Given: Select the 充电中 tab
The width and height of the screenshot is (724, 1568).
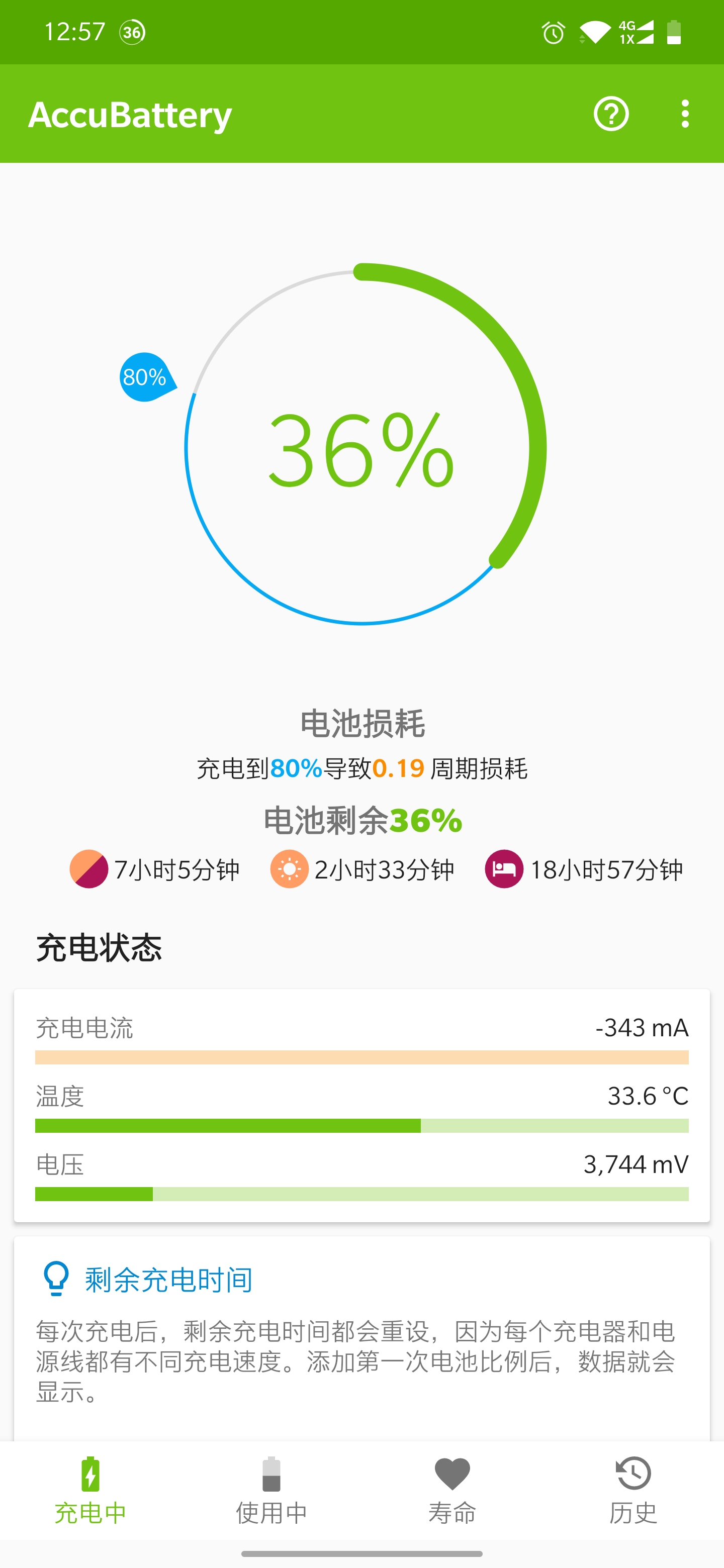Looking at the screenshot, I should [x=90, y=1490].
